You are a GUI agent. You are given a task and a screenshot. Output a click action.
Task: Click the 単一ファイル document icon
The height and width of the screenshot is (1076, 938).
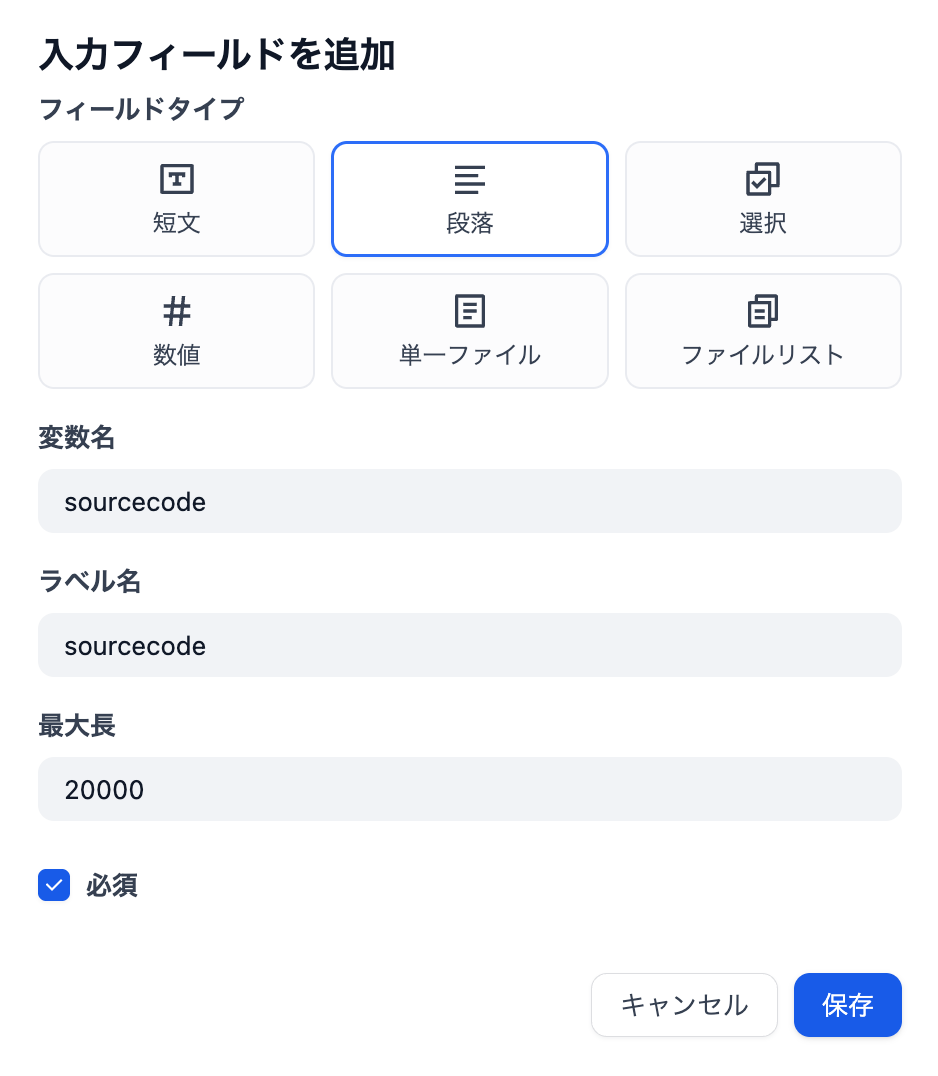pyautogui.click(x=469, y=311)
